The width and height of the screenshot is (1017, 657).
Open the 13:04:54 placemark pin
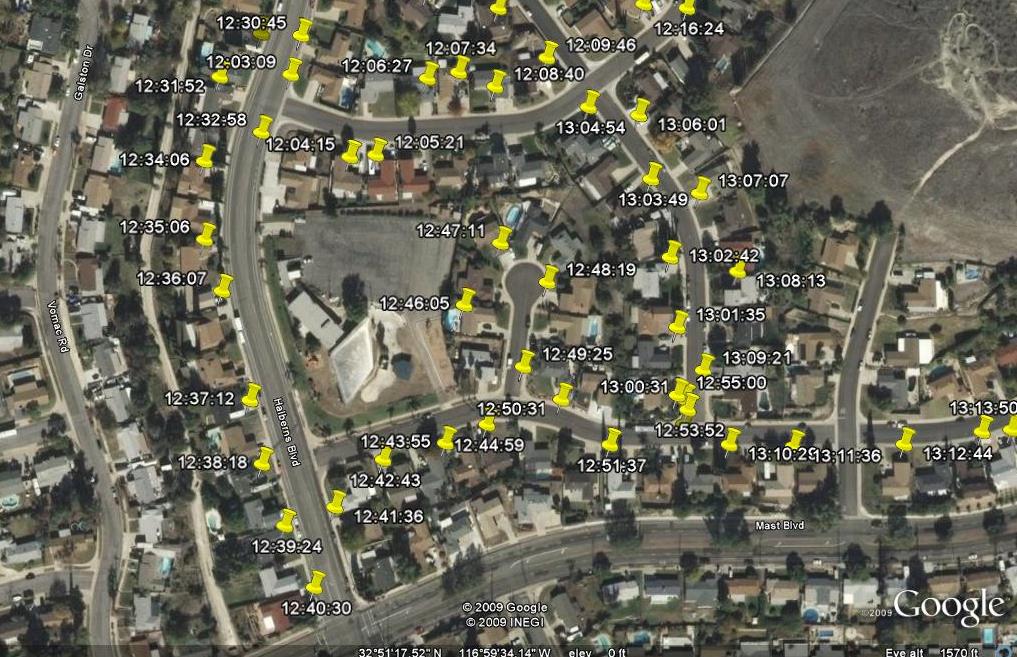tap(590, 101)
